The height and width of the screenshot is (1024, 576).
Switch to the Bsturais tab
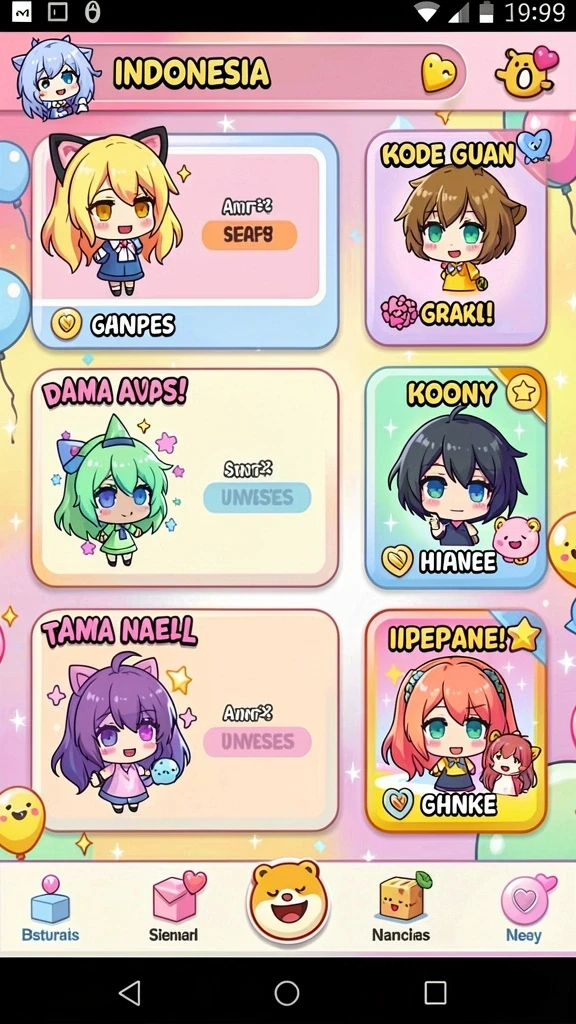point(50,909)
